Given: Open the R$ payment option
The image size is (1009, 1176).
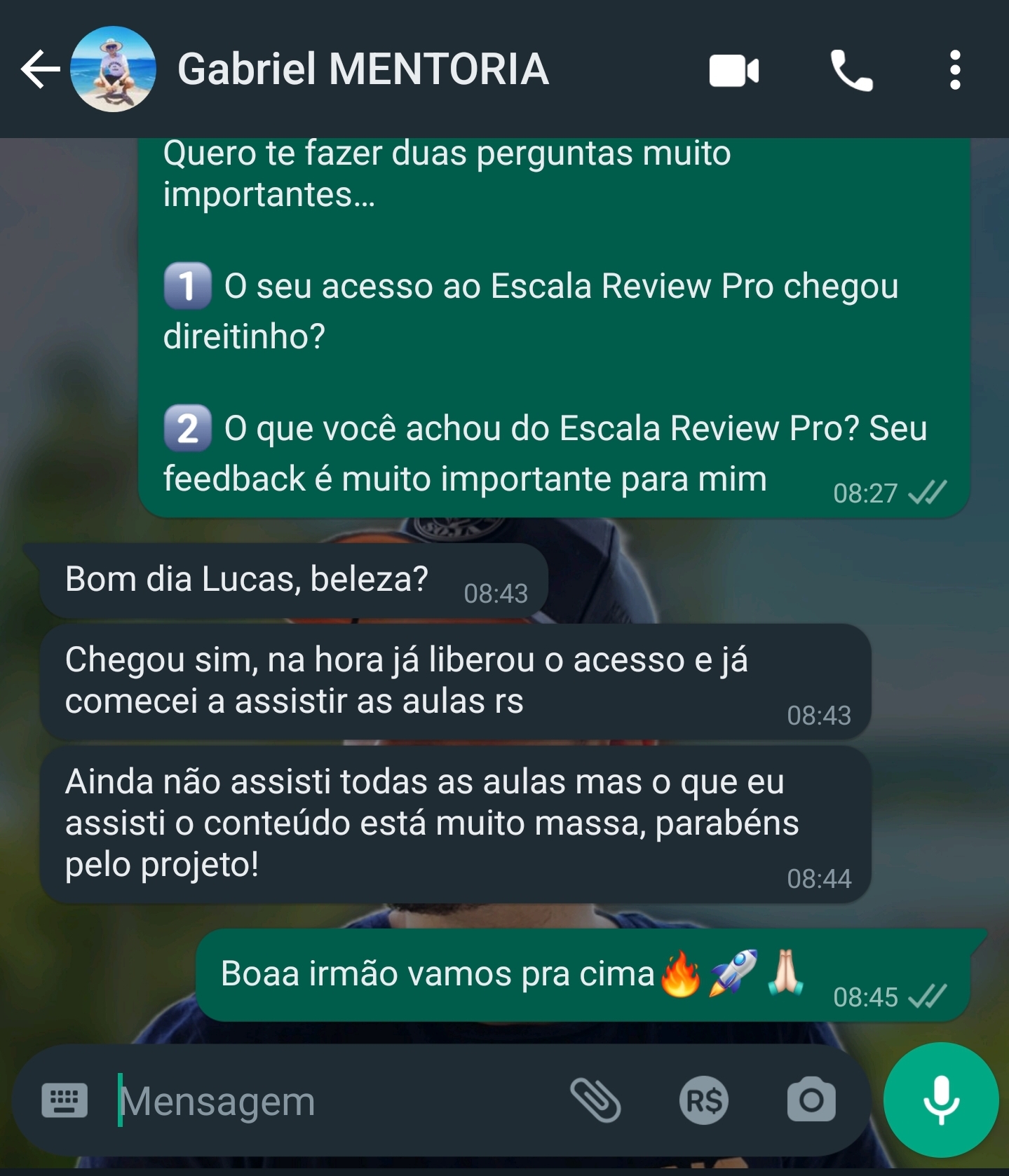Looking at the screenshot, I should point(703,1100).
